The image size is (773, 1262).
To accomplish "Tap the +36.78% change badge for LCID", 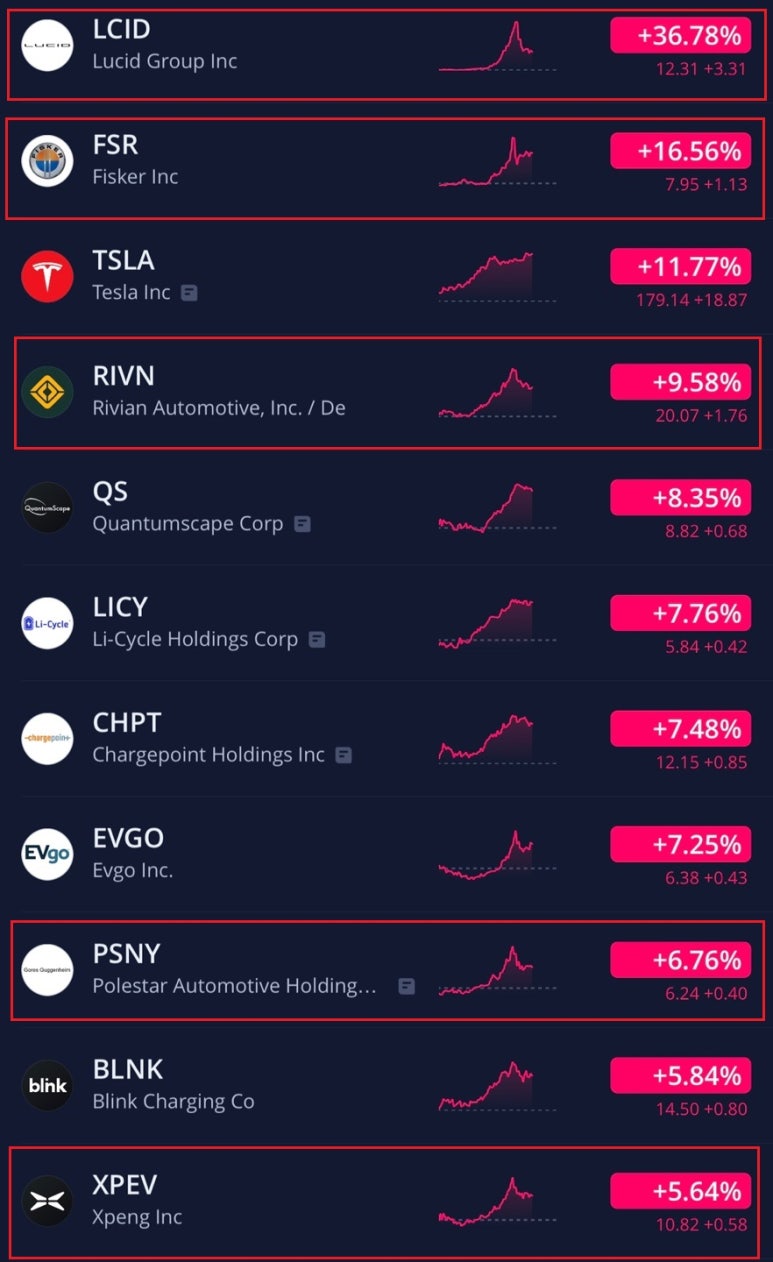I will pos(680,36).
